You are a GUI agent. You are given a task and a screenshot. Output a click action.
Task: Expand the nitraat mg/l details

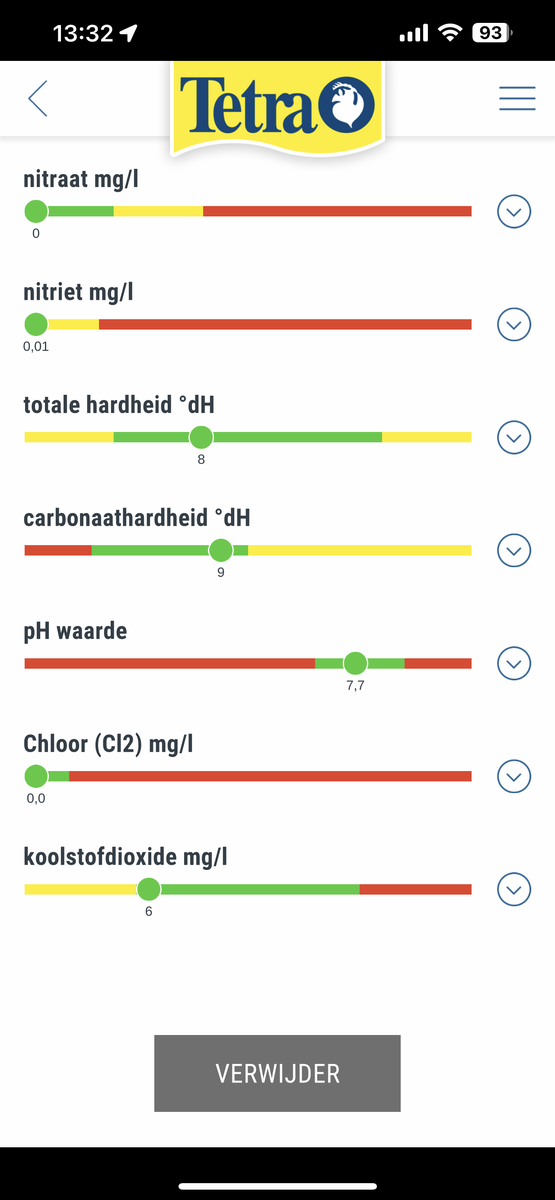click(x=514, y=212)
